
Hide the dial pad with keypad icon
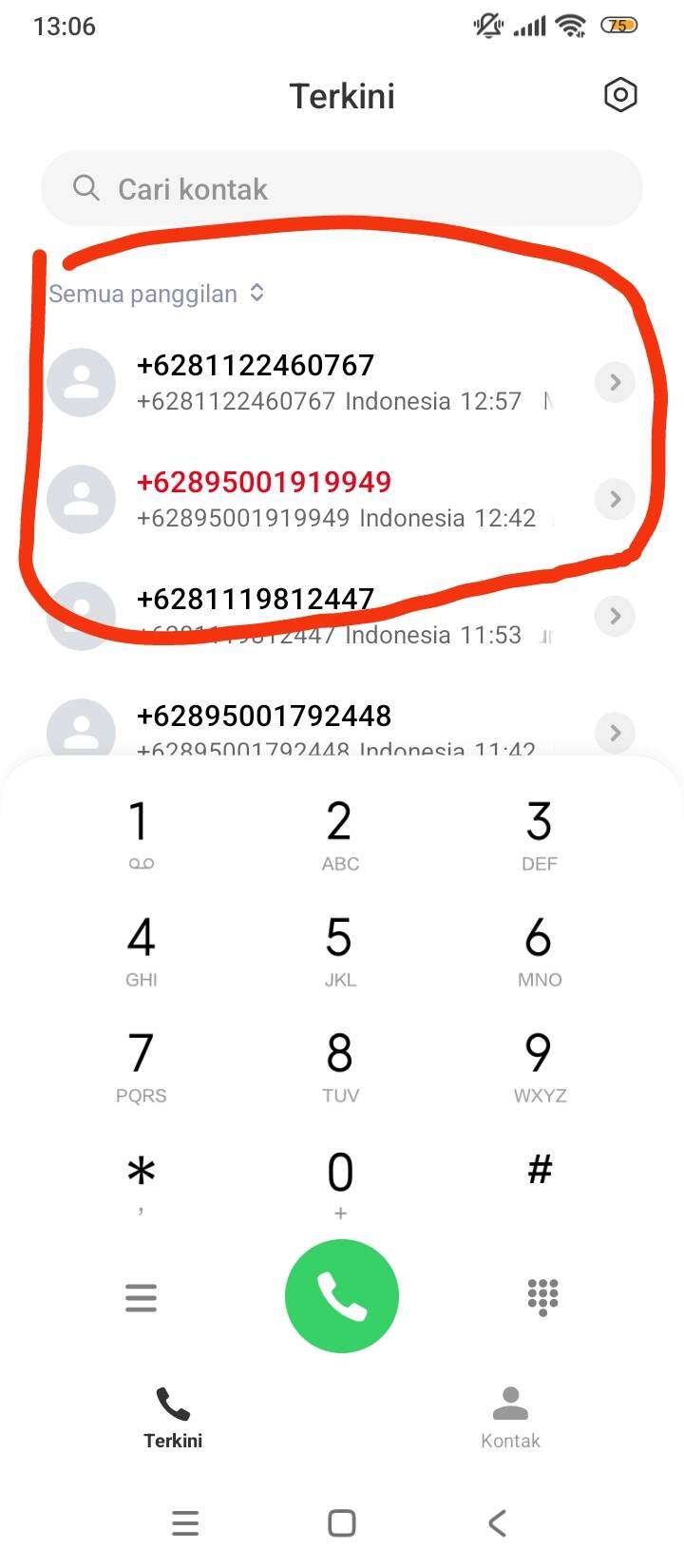click(542, 1297)
